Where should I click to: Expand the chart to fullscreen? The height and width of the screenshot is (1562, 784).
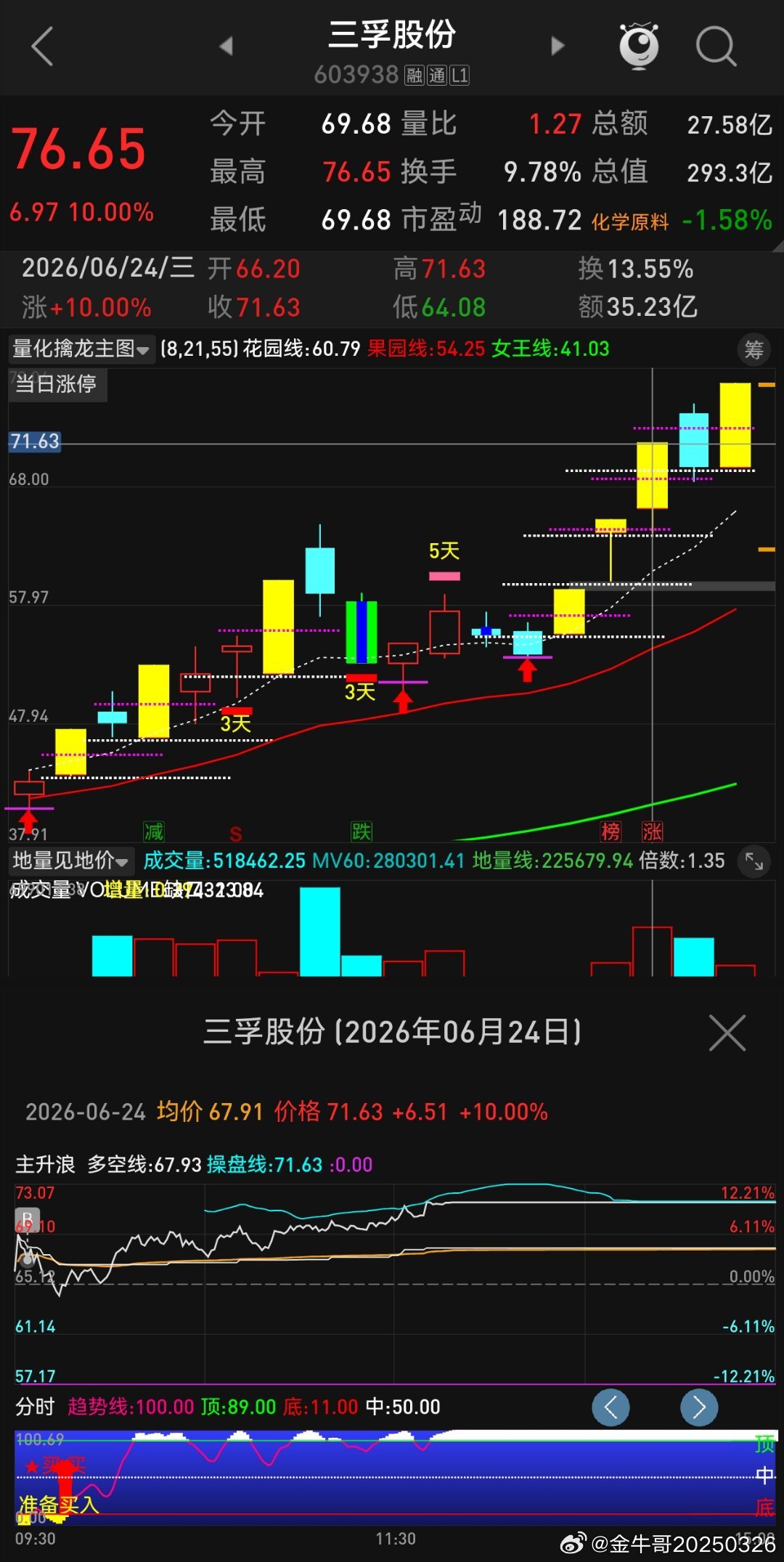(754, 862)
